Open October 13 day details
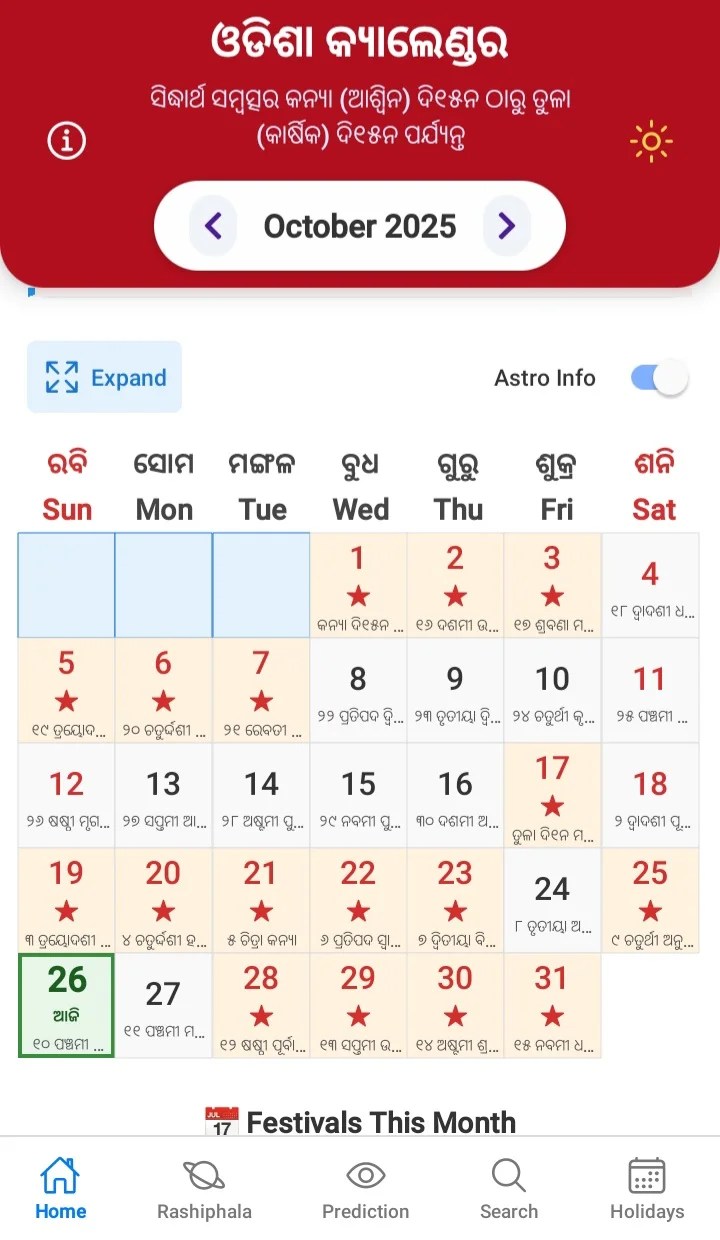720x1240 pixels. coord(163,795)
